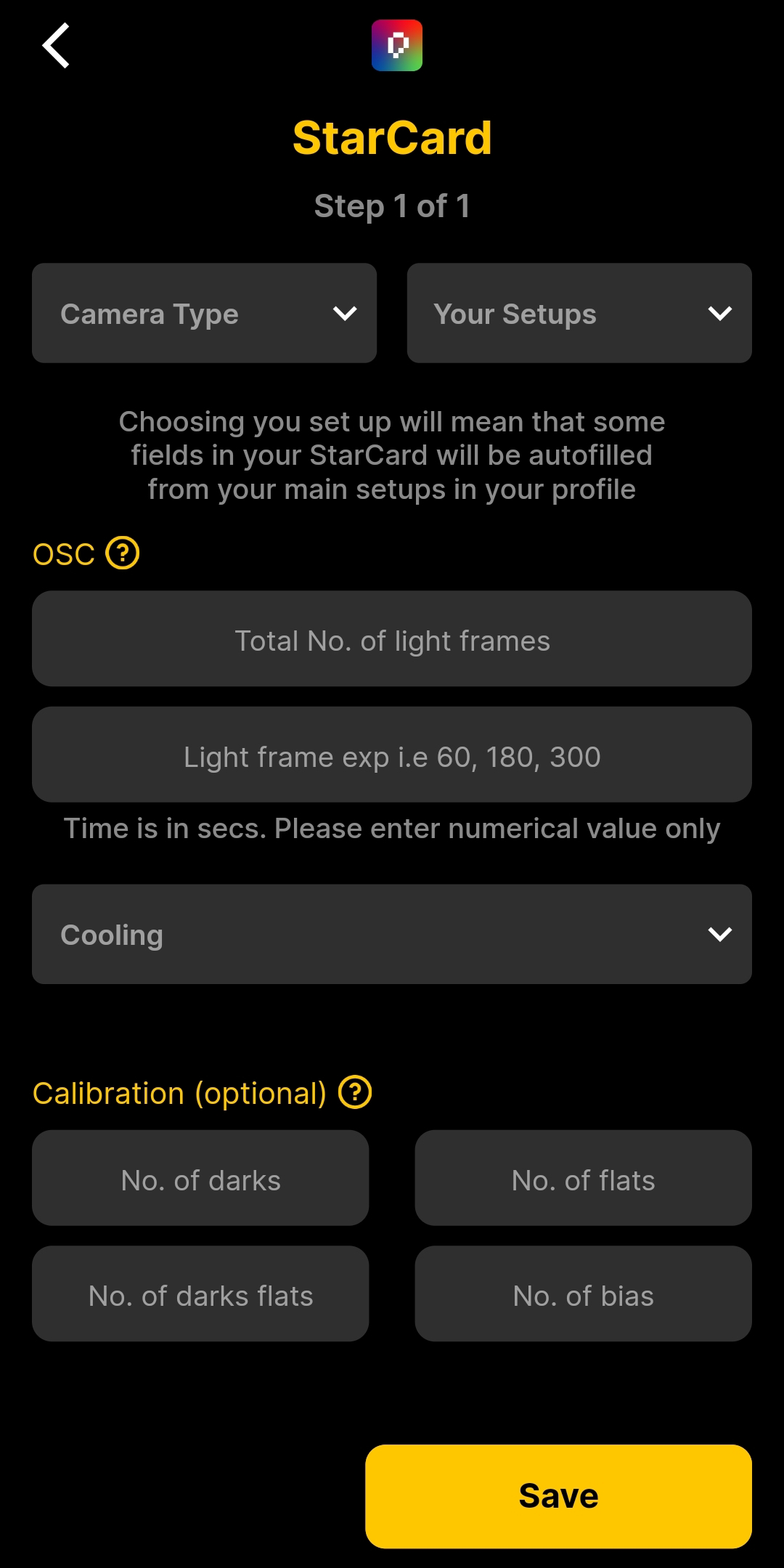Expand the Your Setups dropdown
The image size is (784, 1568).
click(x=579, y=313)
